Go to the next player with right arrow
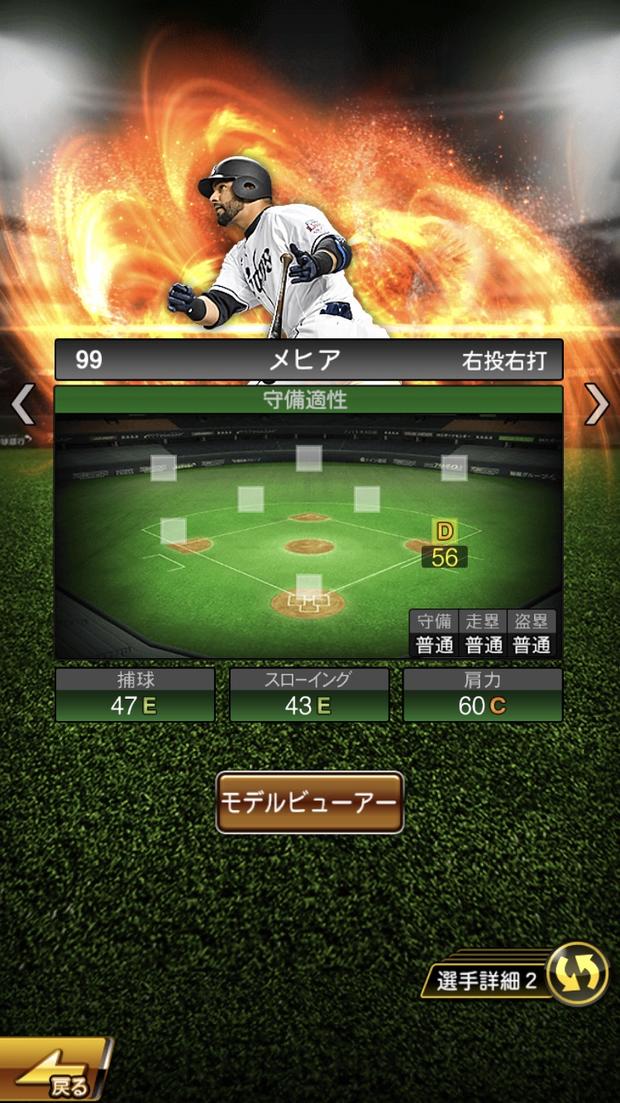This screenshot has width=620, height=1103. click(x=597, y=404)
